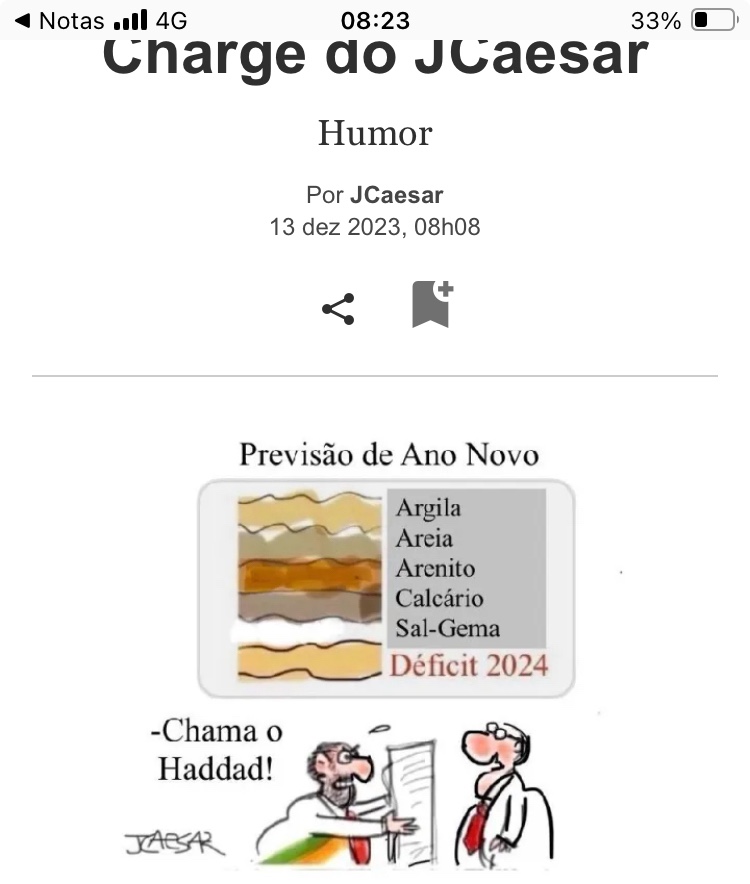This screenshot has width=750, height=884.
Task: Share this JCaesar cartoon article
Action: [x=338, y=308]
